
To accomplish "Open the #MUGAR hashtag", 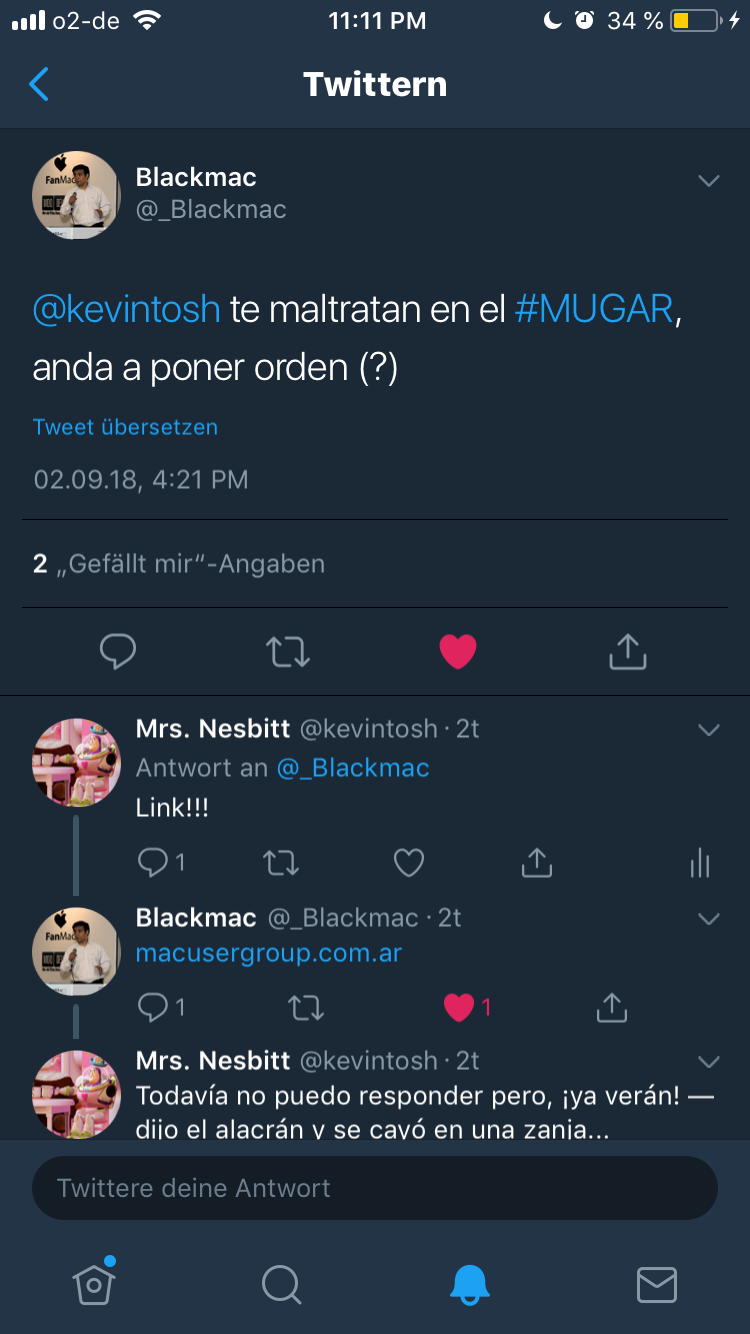I will point(594,309).
